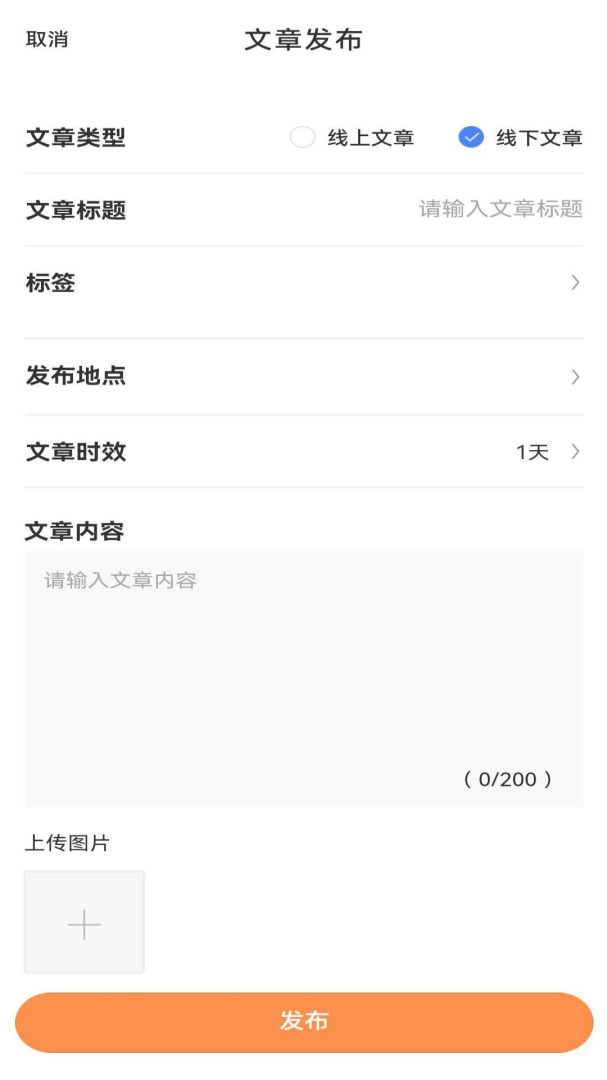Tap 取消 to cancel publishing
Viewport: 607px width, 1080px height.
coord(47,40)
